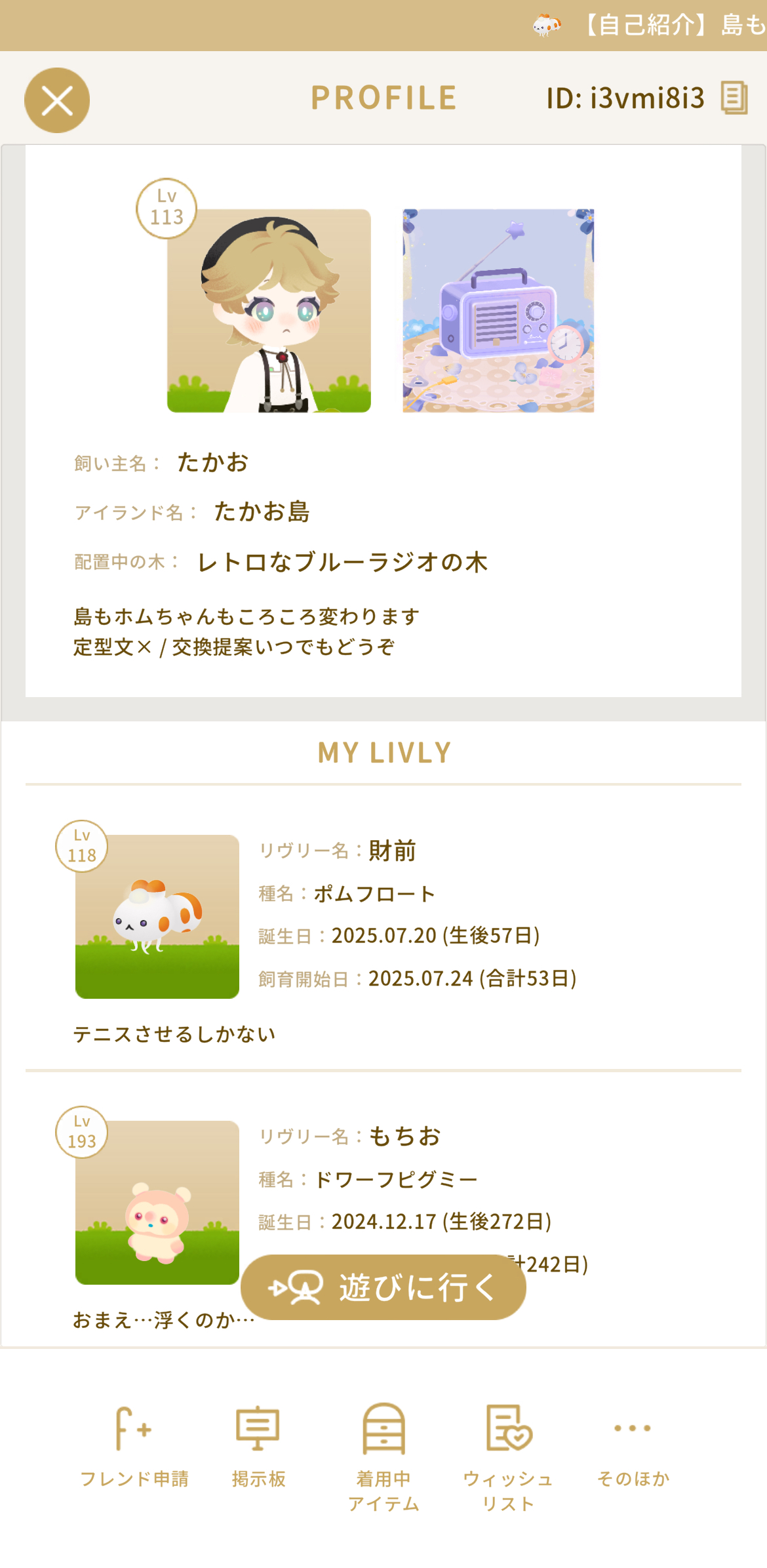View the blue radio island image

click(498, 311)
